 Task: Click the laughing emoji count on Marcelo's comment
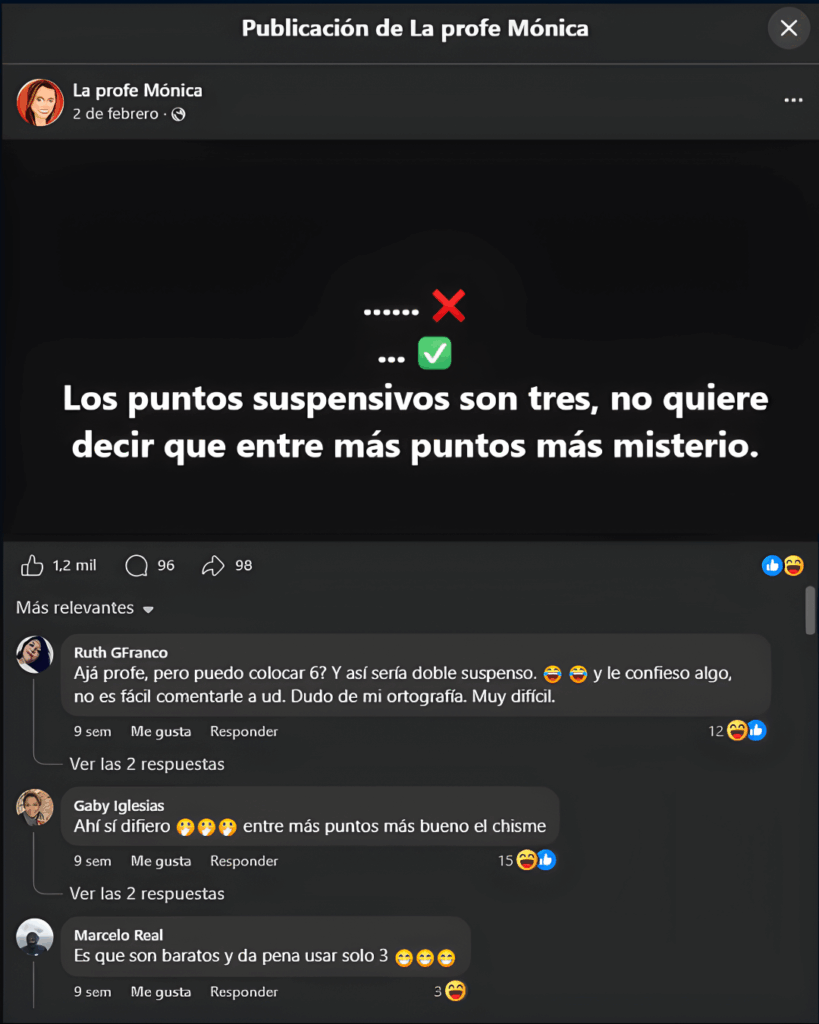452,991
